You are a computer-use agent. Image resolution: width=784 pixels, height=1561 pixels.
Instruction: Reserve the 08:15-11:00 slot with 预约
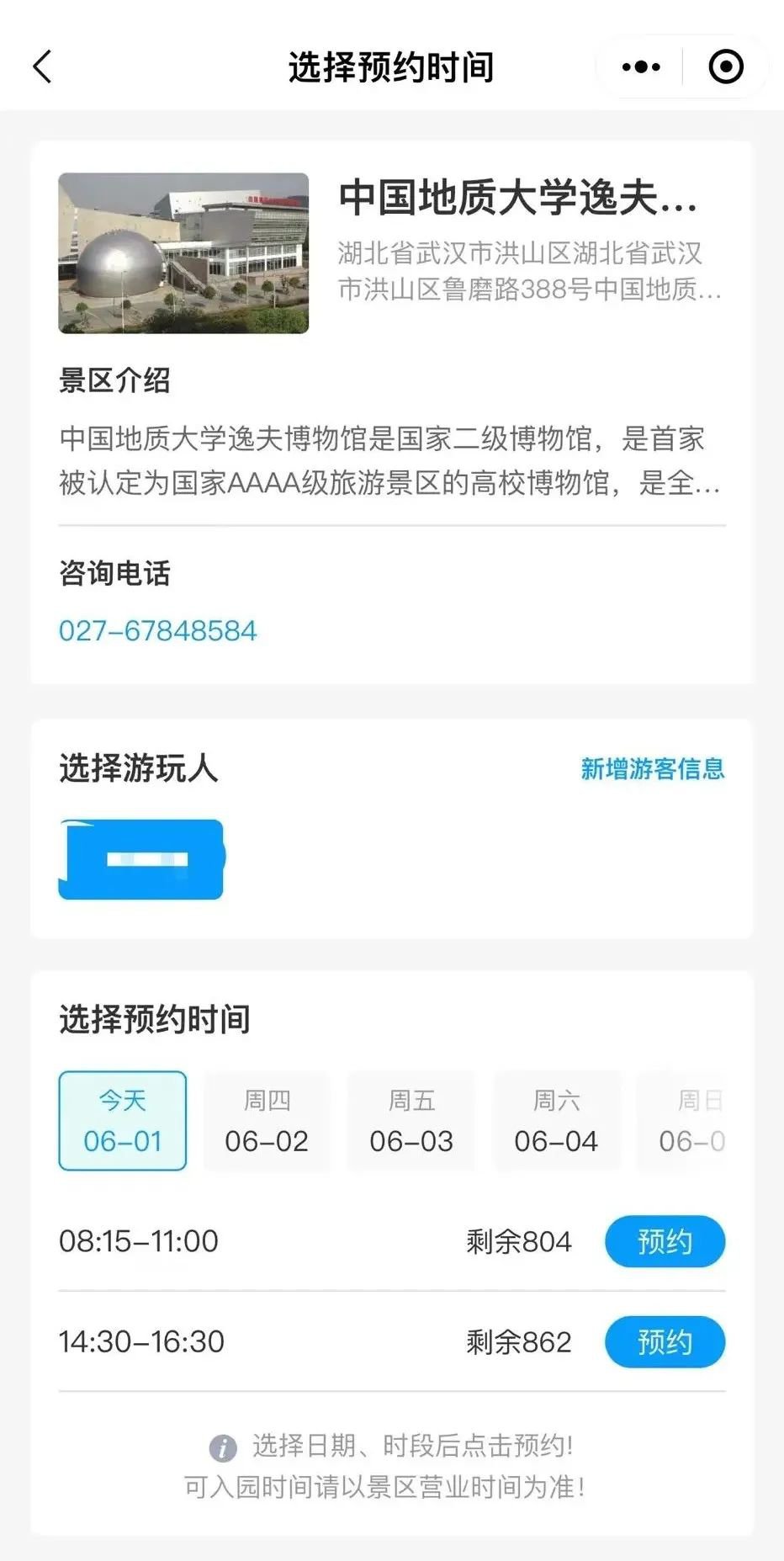(x=665, y=1241)
